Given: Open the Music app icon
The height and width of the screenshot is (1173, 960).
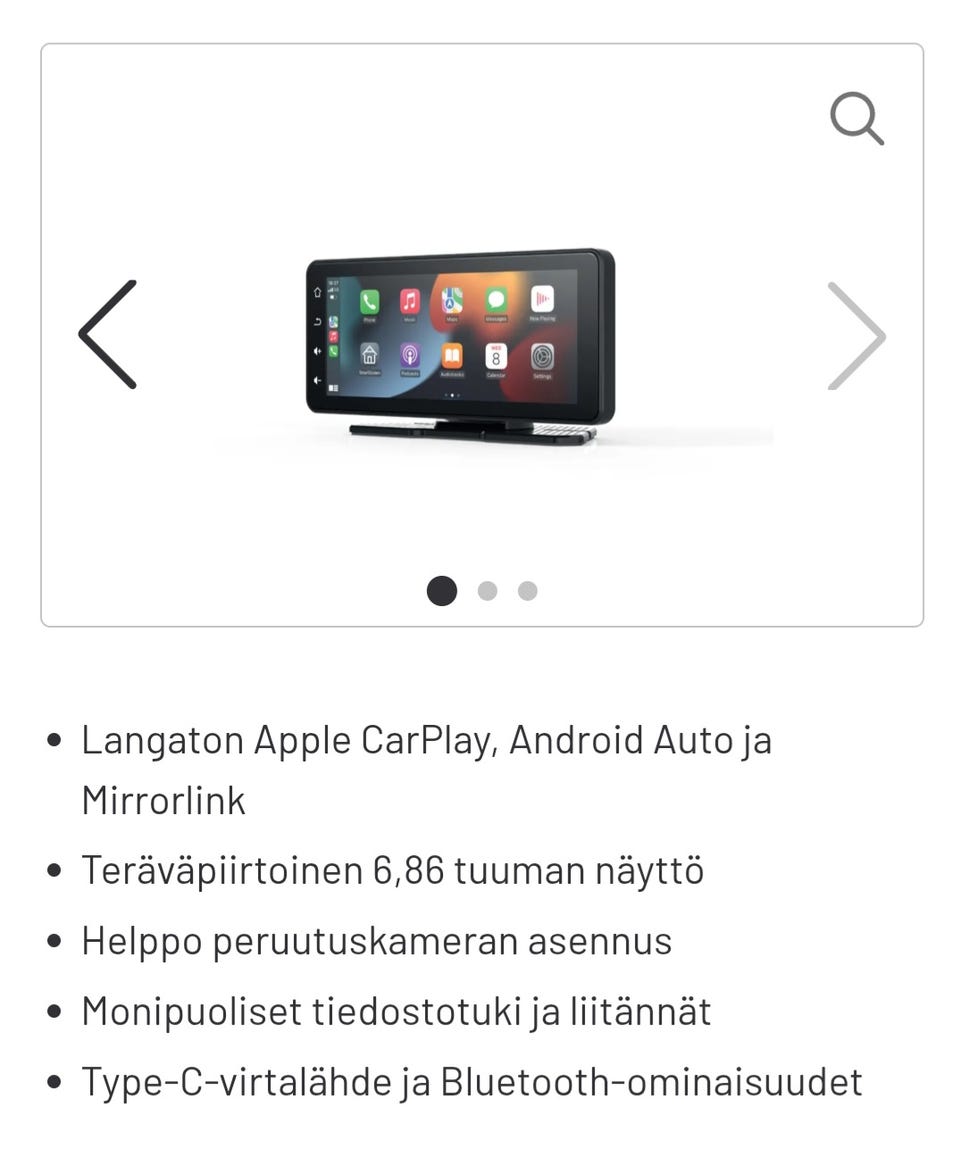Looking at the screenshot, I should point(409,300).
